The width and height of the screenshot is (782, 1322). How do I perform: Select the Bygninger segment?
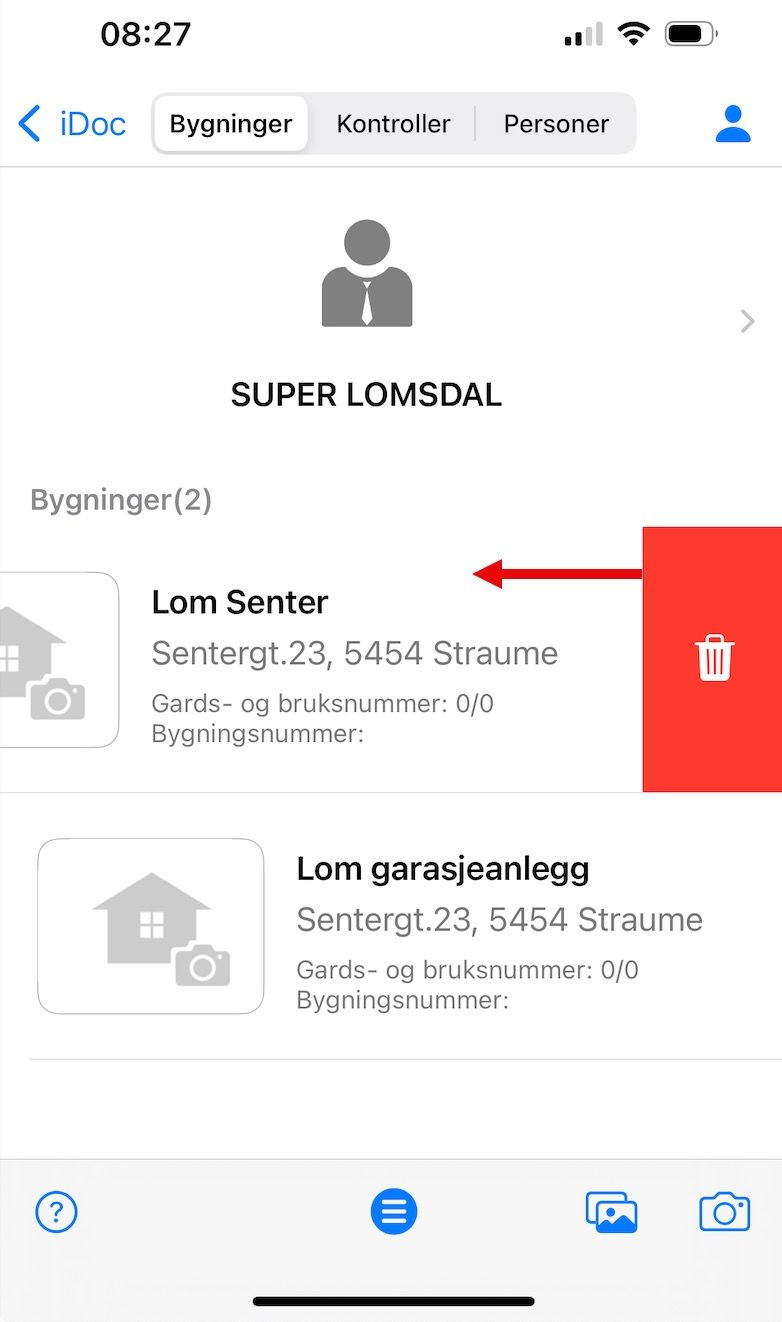(231, 124)
